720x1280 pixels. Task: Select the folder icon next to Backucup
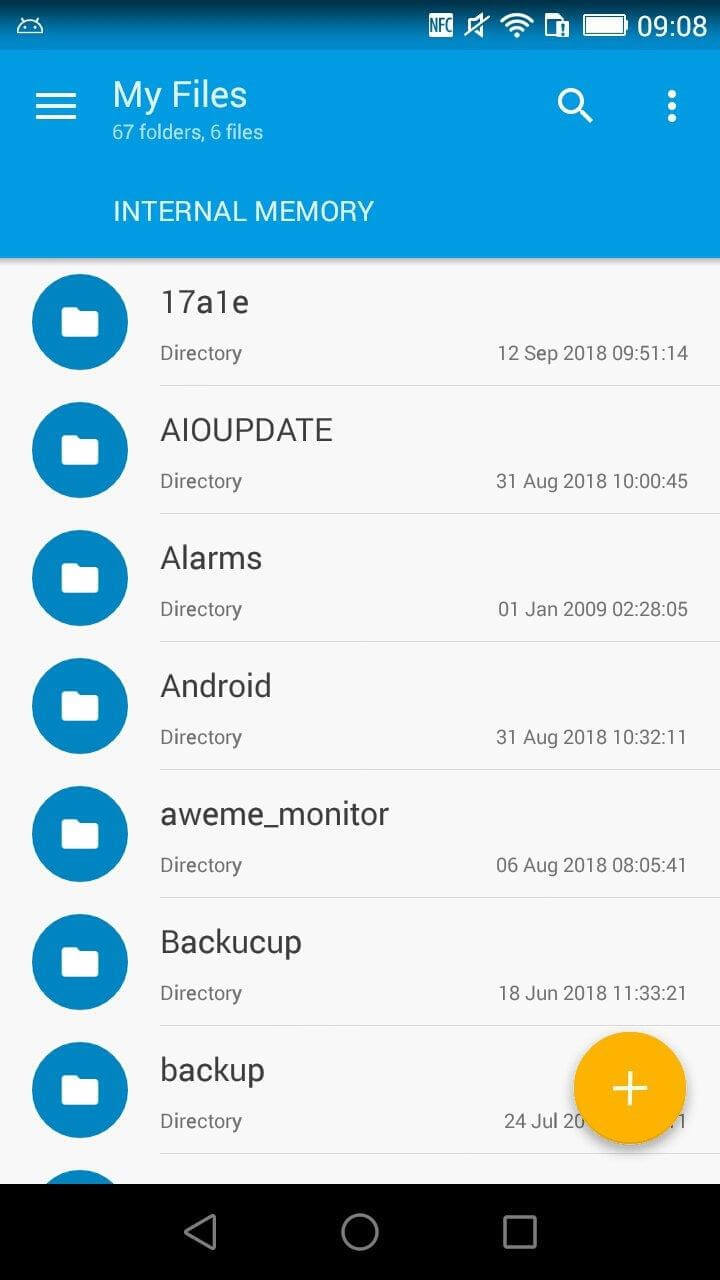click(80, 962)
